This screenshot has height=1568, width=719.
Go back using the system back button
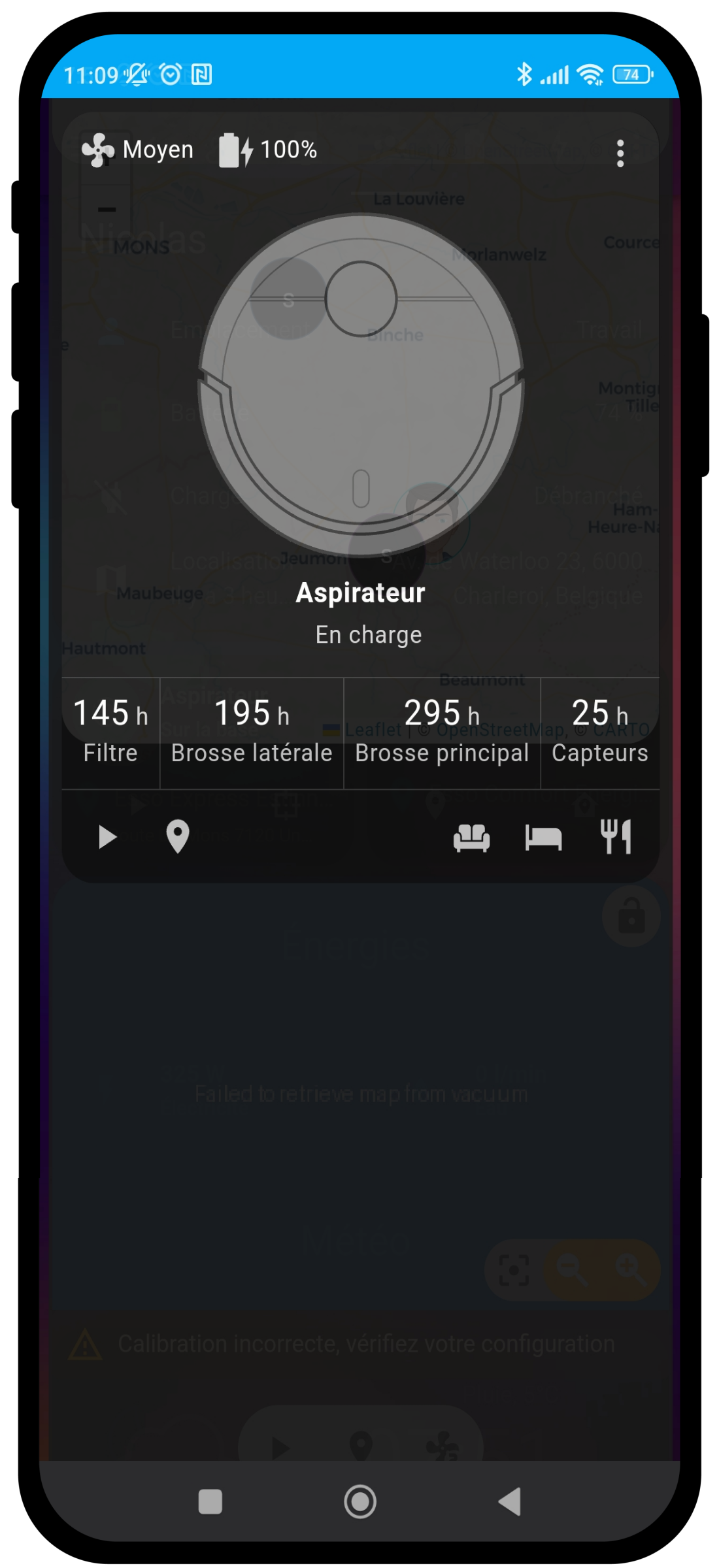pos(510,1501)
